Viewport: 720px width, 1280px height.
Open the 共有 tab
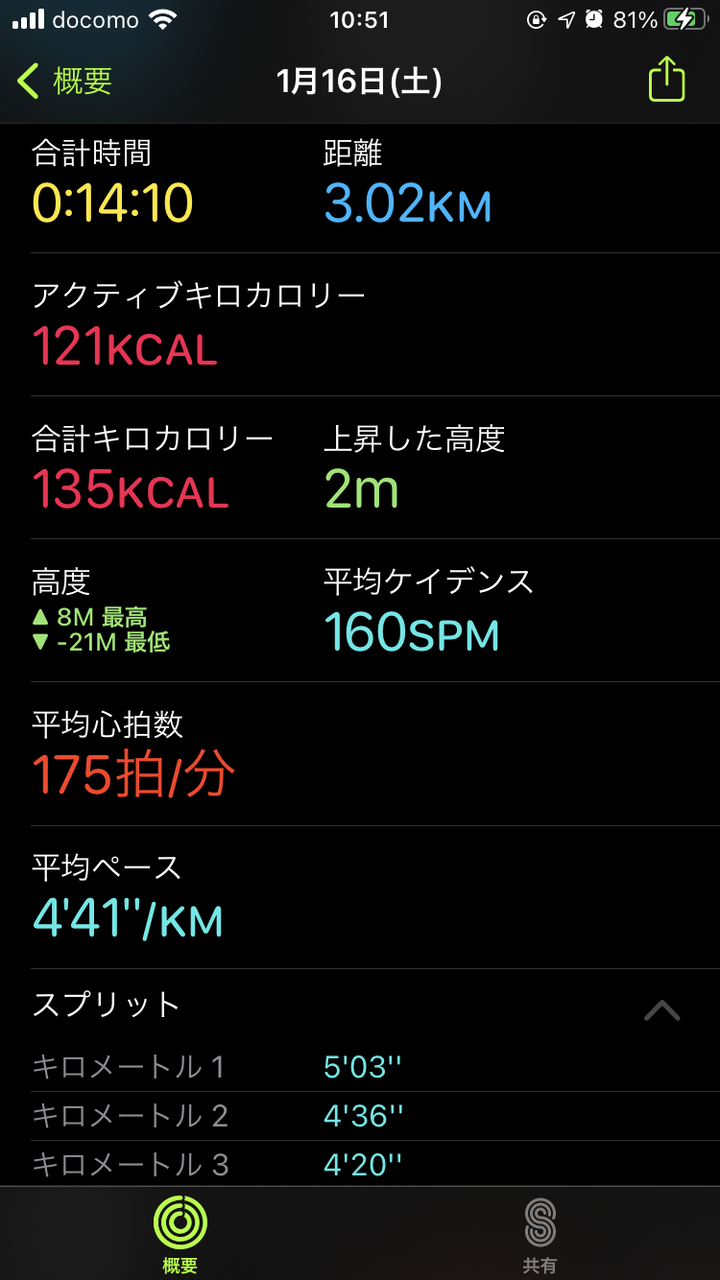click(x=539, y=1235)
